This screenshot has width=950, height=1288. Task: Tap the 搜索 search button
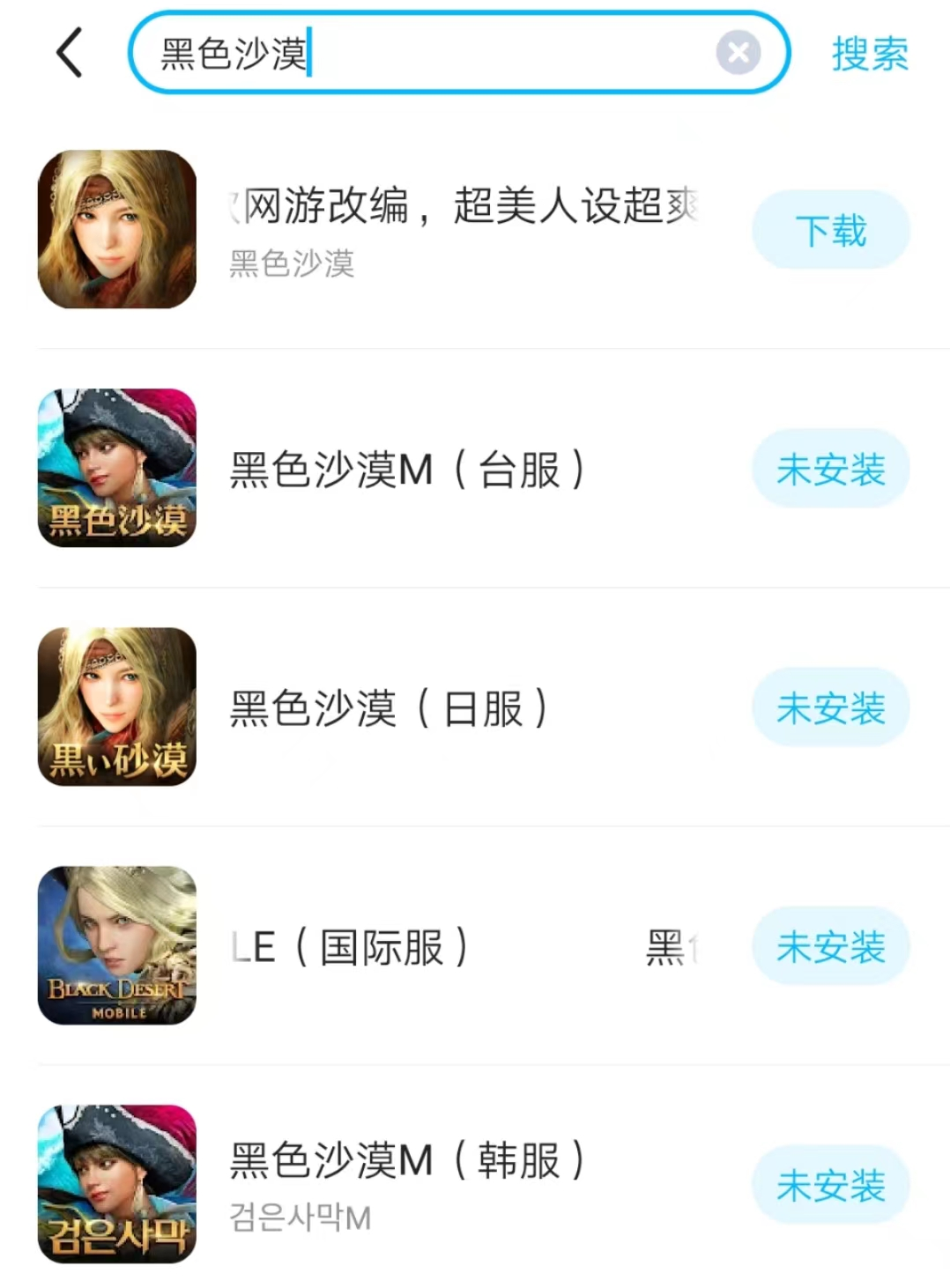(x=869, y=54)
